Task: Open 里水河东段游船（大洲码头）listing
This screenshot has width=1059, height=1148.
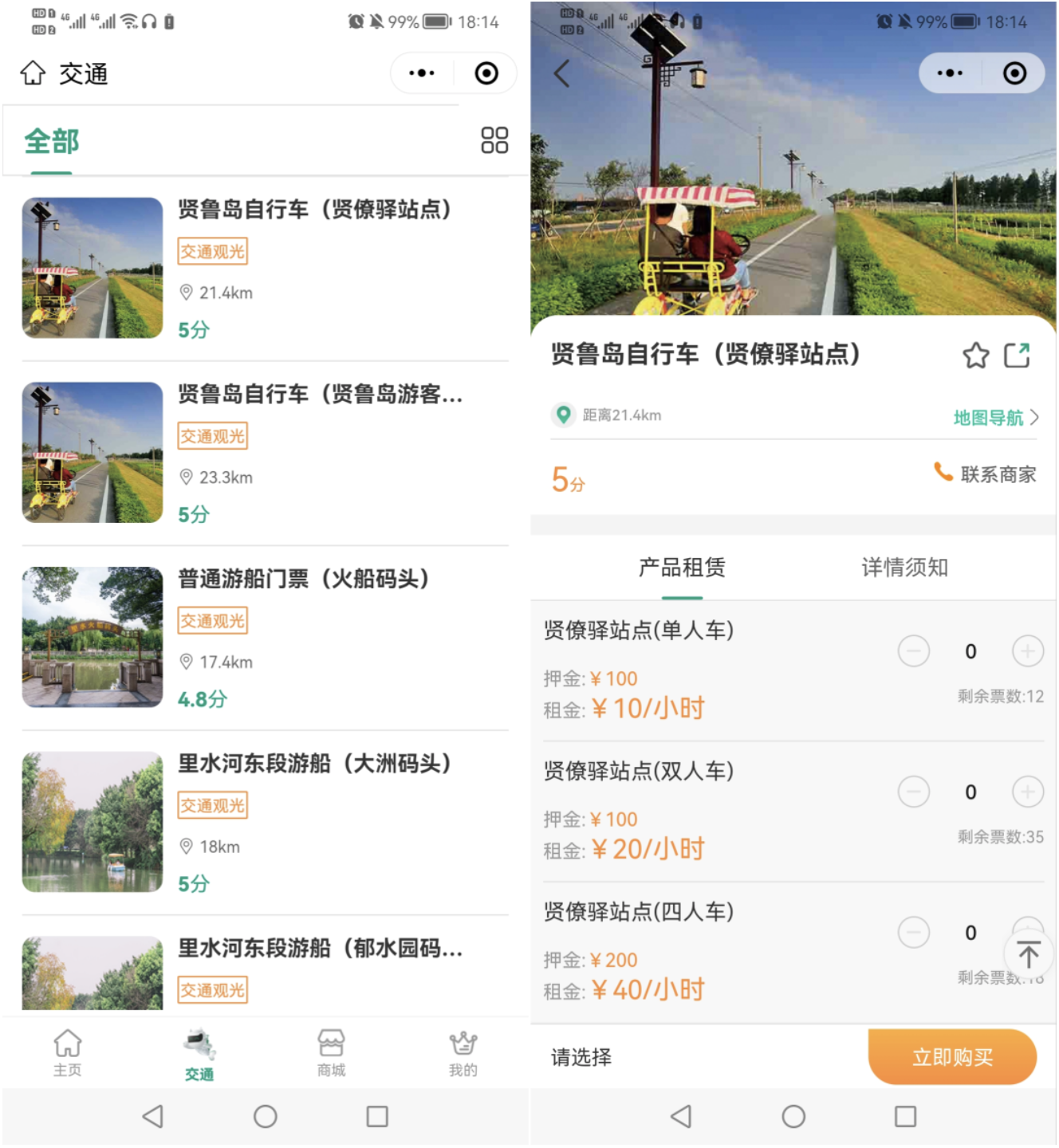Action: pos(313,764)
